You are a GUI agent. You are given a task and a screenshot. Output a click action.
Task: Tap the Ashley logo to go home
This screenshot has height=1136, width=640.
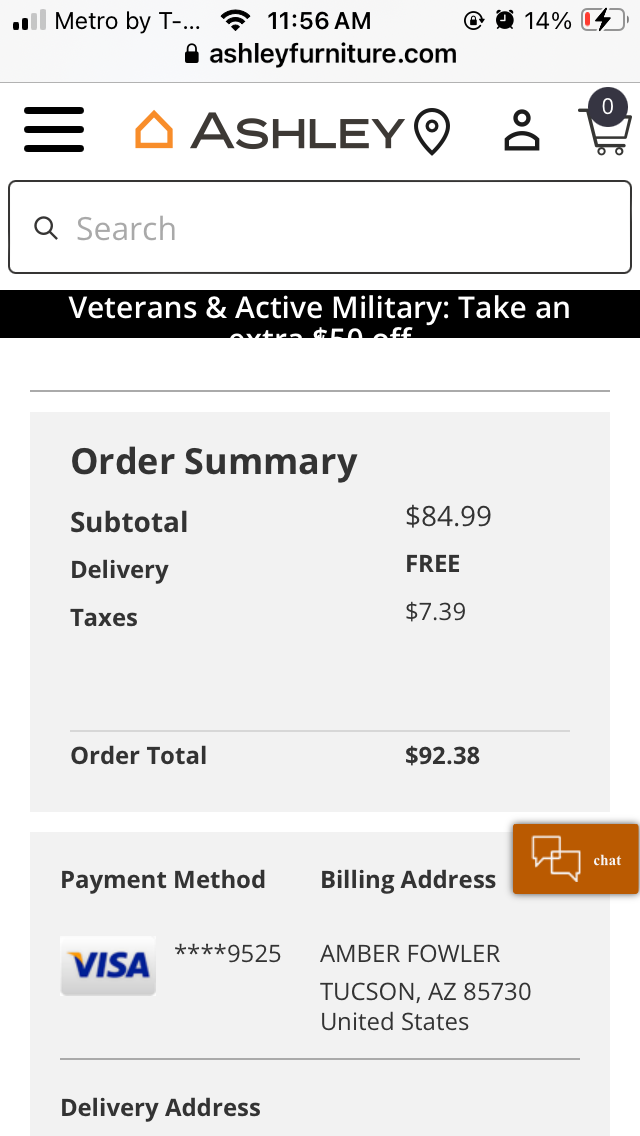[x=270, y=130]
